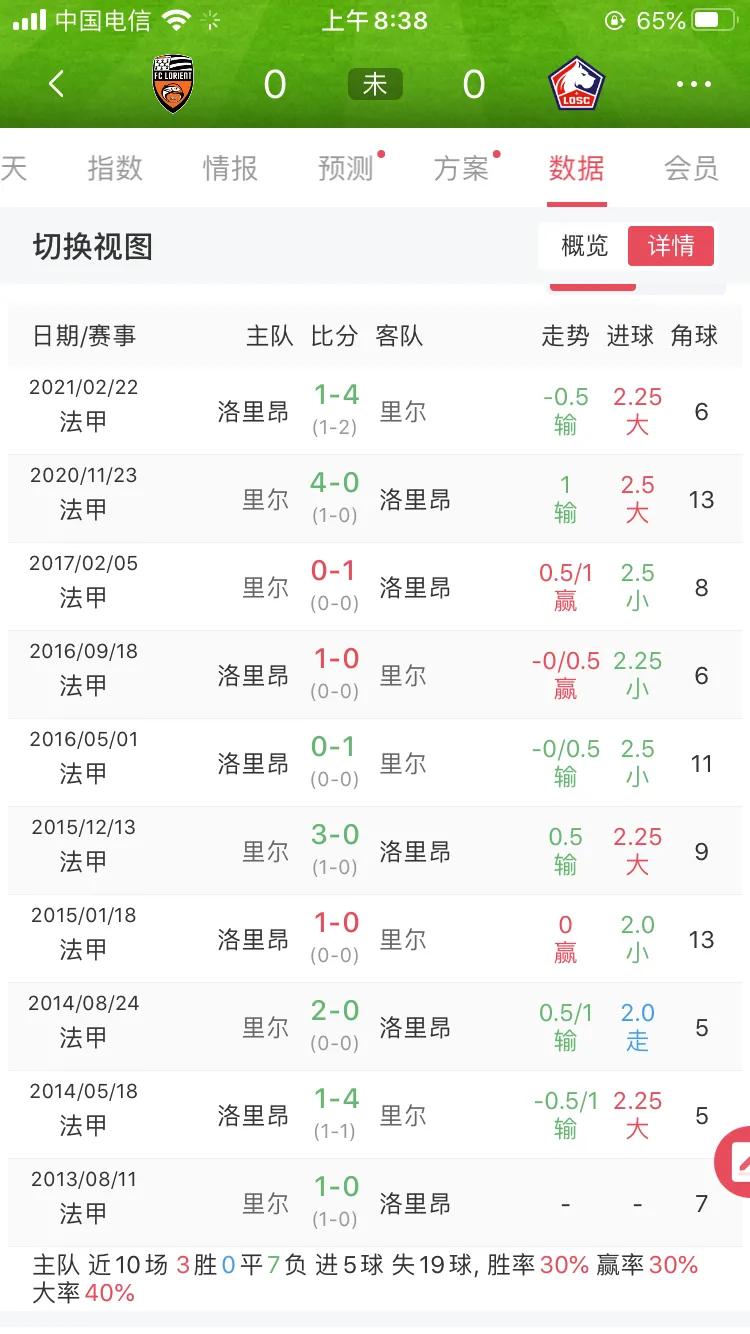Open the 会员 tab
750x1334 pixels.
click(x=692, y=170)
